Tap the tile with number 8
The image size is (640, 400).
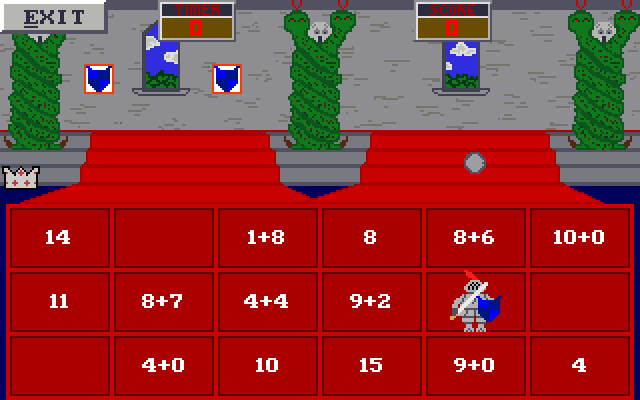coord(370,237)
